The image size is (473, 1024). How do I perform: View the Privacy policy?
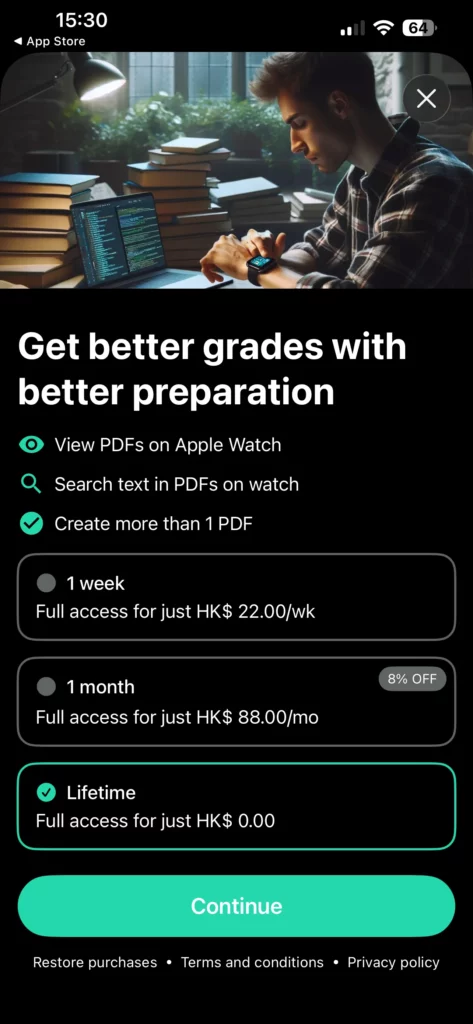[x=393, y=962]
